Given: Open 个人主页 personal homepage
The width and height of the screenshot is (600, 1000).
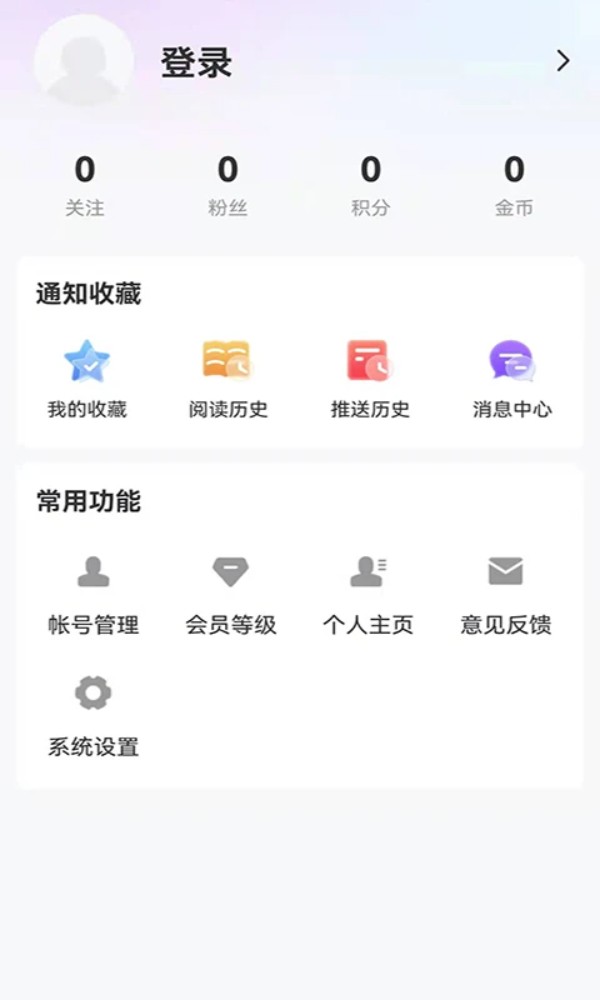Looking at the screenshot, I should point(368,594).
